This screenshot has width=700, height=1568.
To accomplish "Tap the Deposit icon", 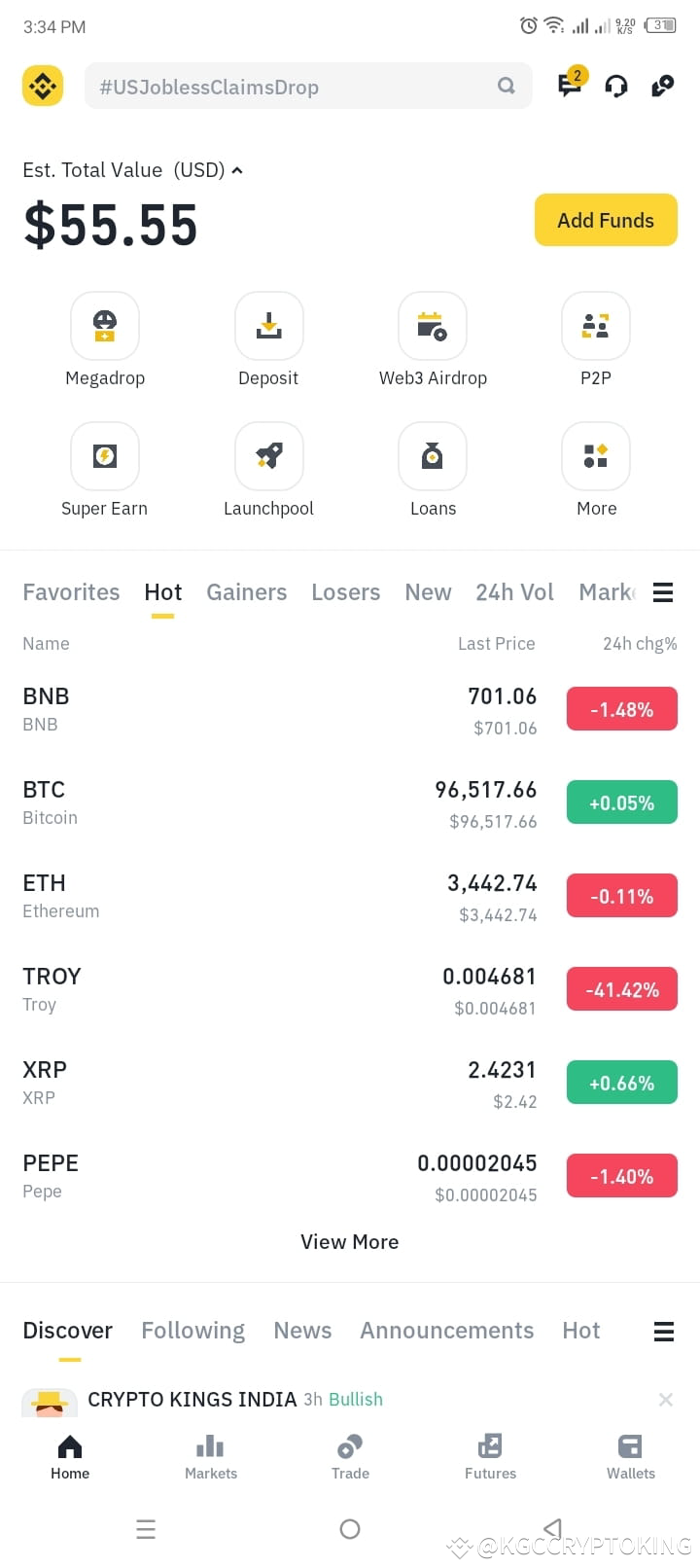I will [x=268, y=326].
